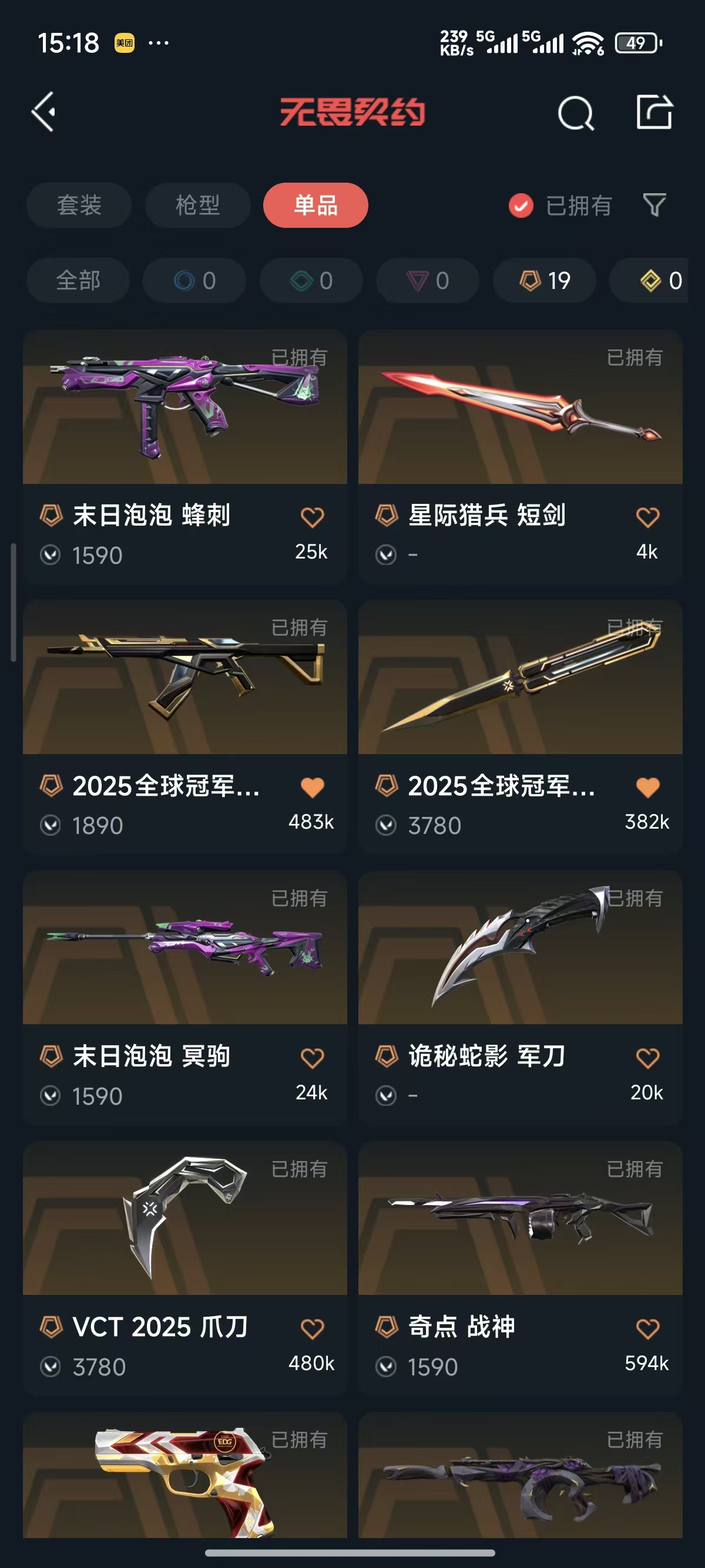Filter by the orange tier chip showing 19
Viewport: 705px width, 1568px height.
tap(544, 281)
